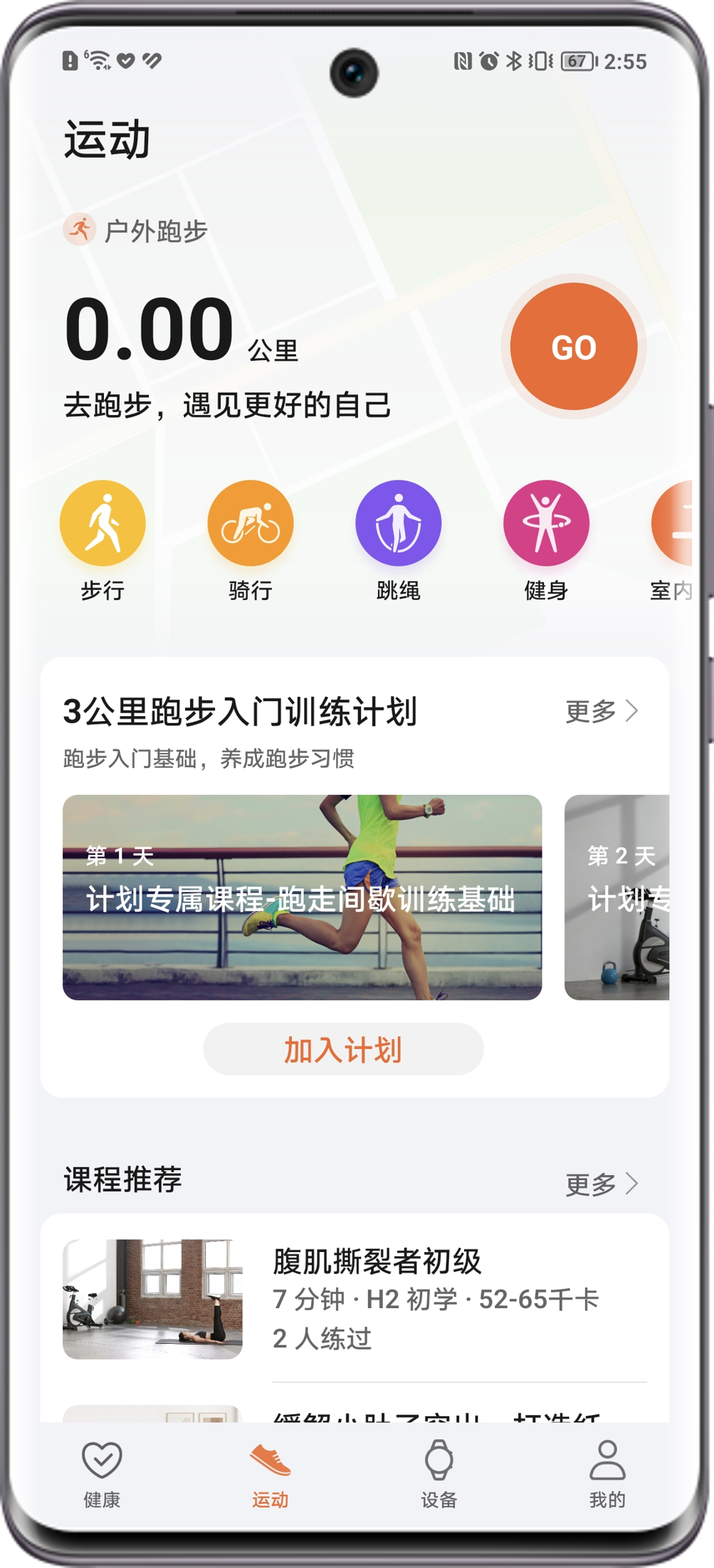The width and height of the screenshot is (714, 1568).
Task: Change the 户外跑步 exercise type
Action: pyautogui.click(x=137, y=231)
